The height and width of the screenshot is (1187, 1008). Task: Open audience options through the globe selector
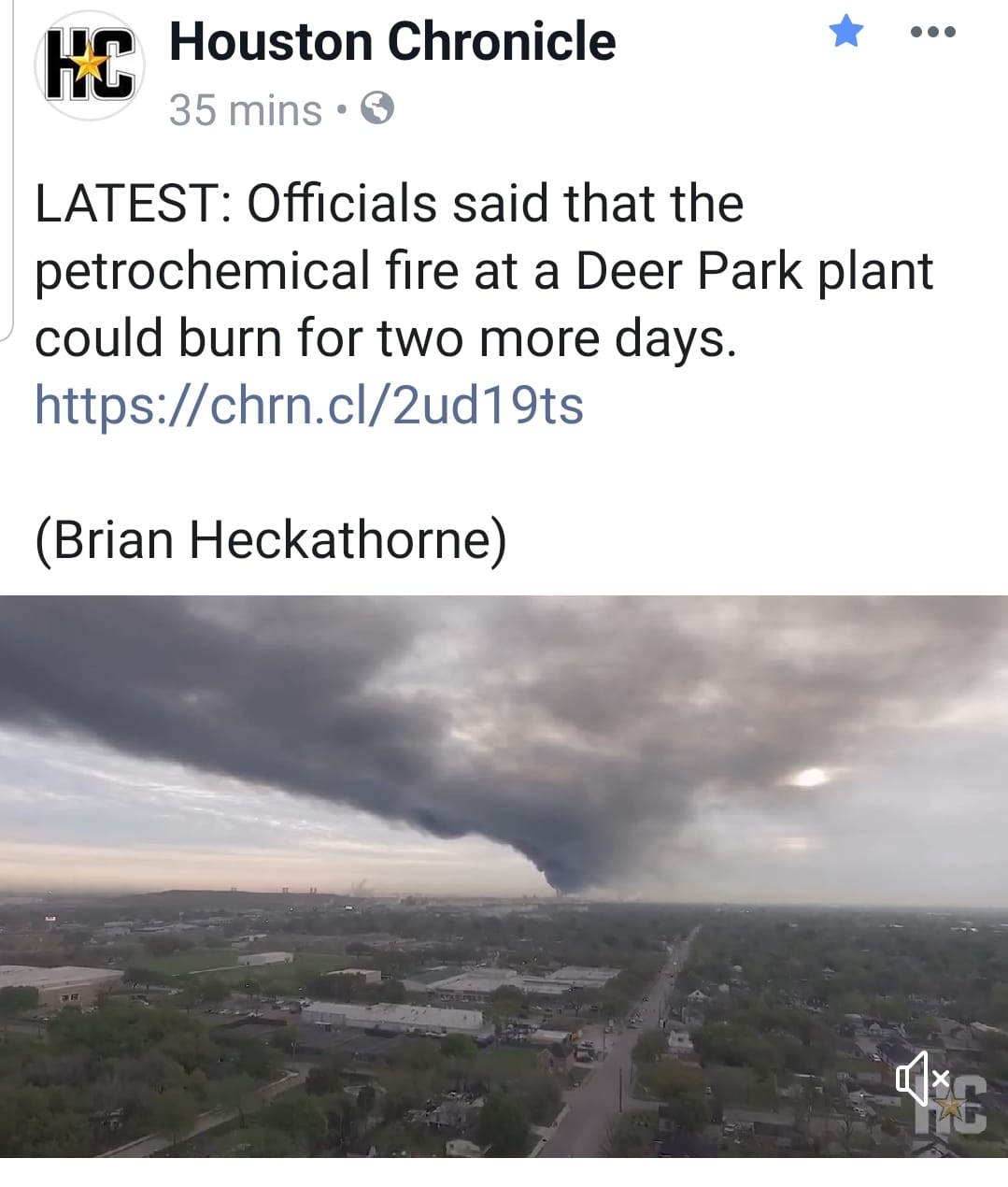[377, 108]
